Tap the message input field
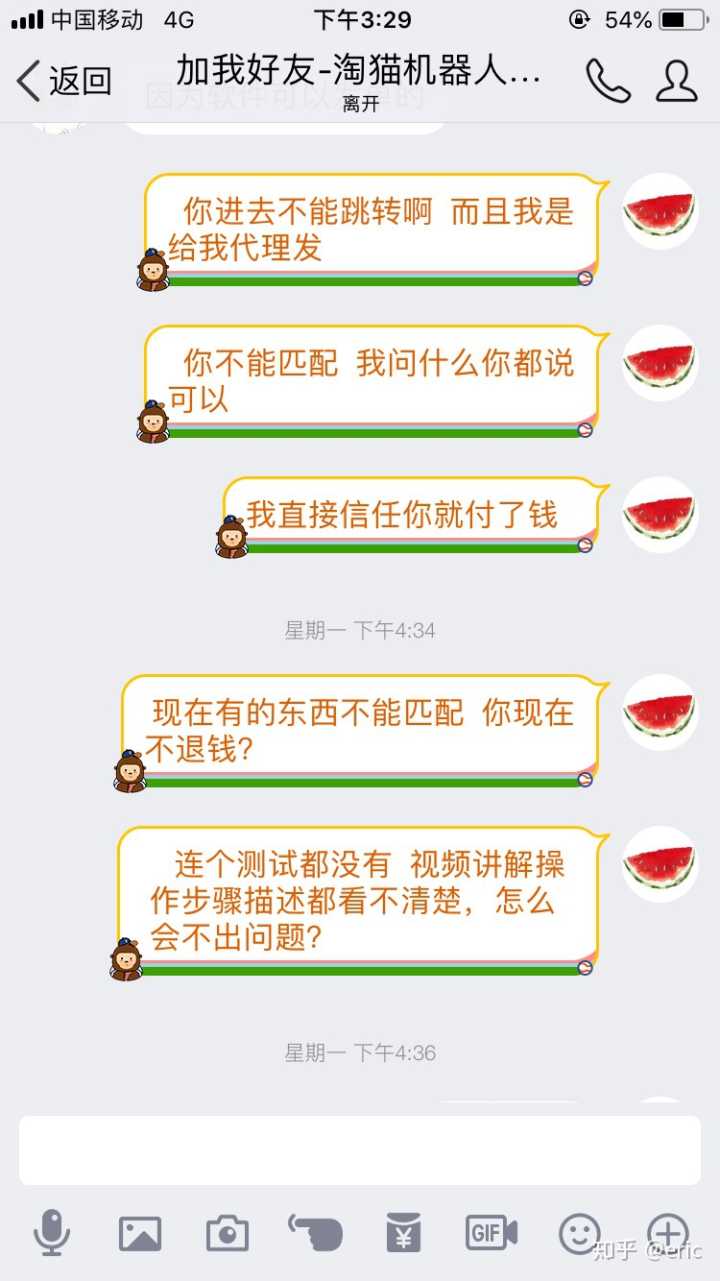Screen dimensions: 720x1281 point(360,1150)
